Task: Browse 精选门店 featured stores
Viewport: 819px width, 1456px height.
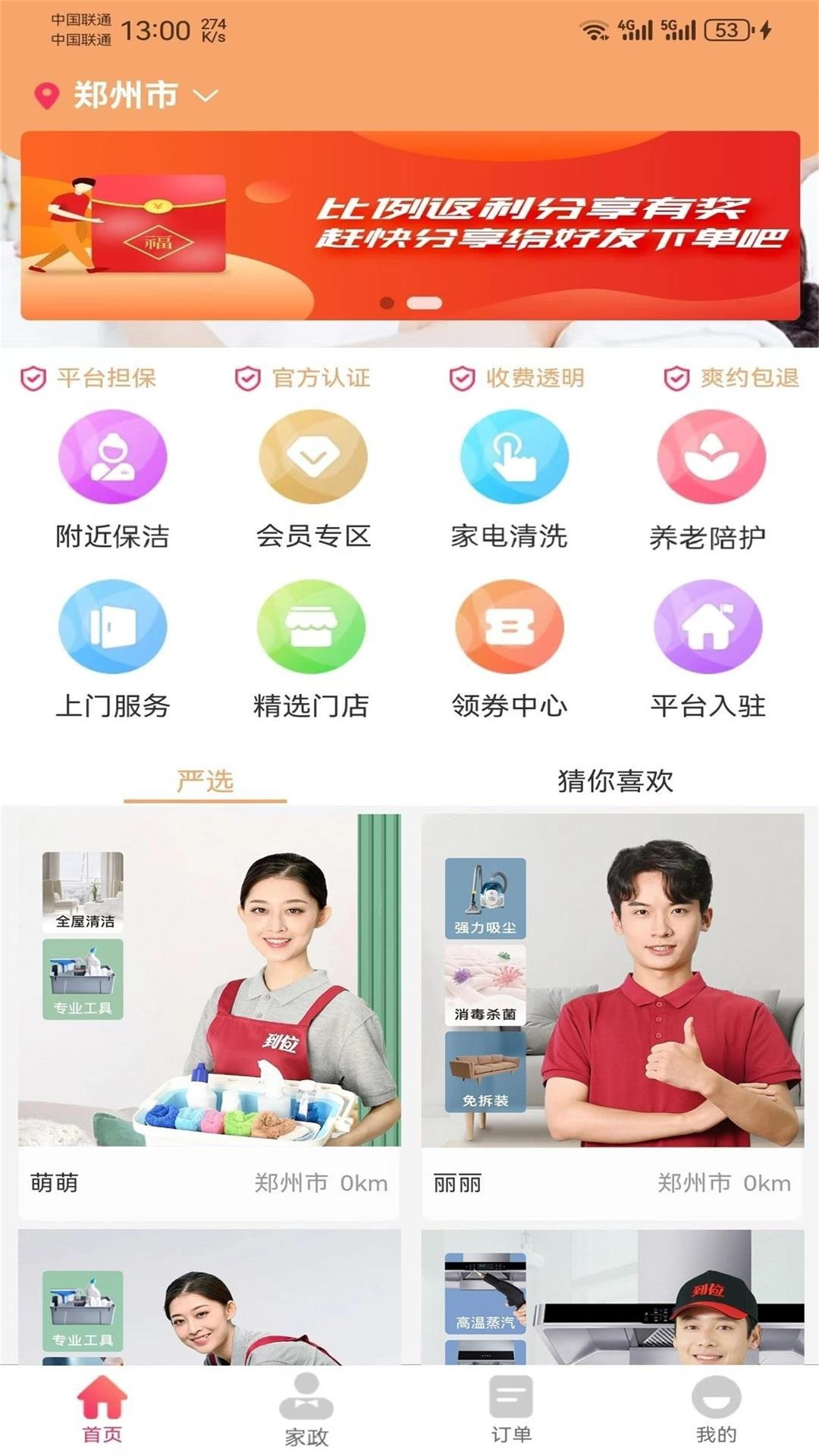Action: (311, 649)
